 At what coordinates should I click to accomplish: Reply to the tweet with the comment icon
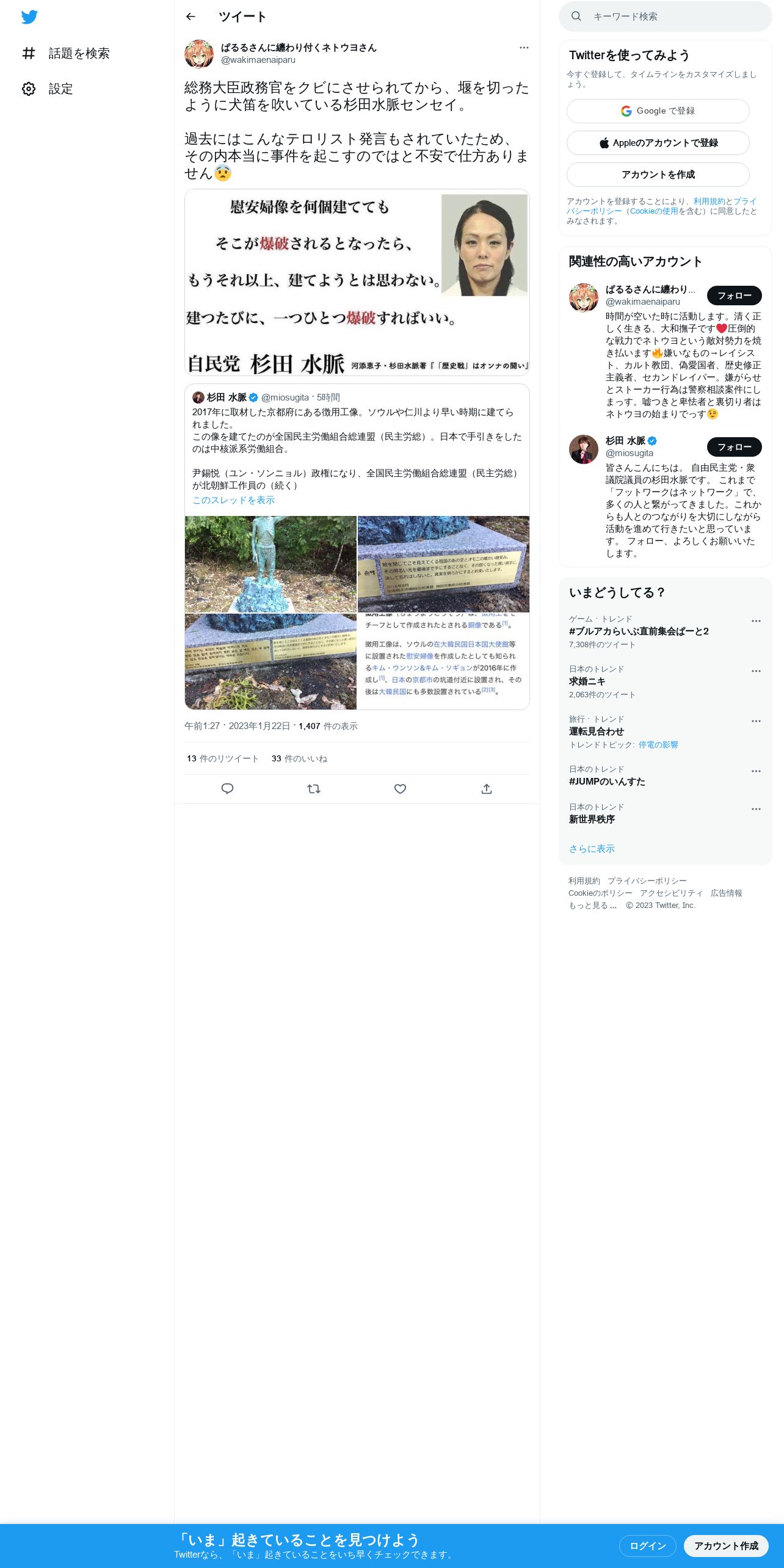pos(227,789)
